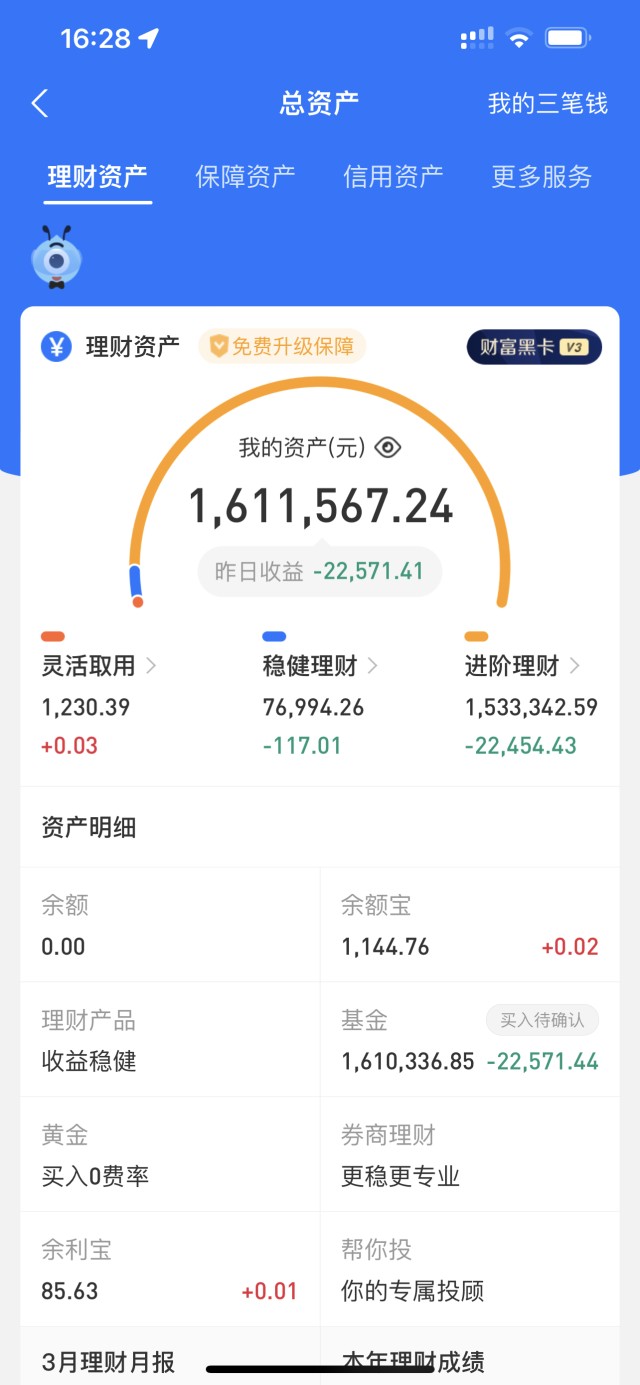Viewport: 640px width, 1385px height.
Task: Switch to the 保障资产 tab
Action: 245,177
